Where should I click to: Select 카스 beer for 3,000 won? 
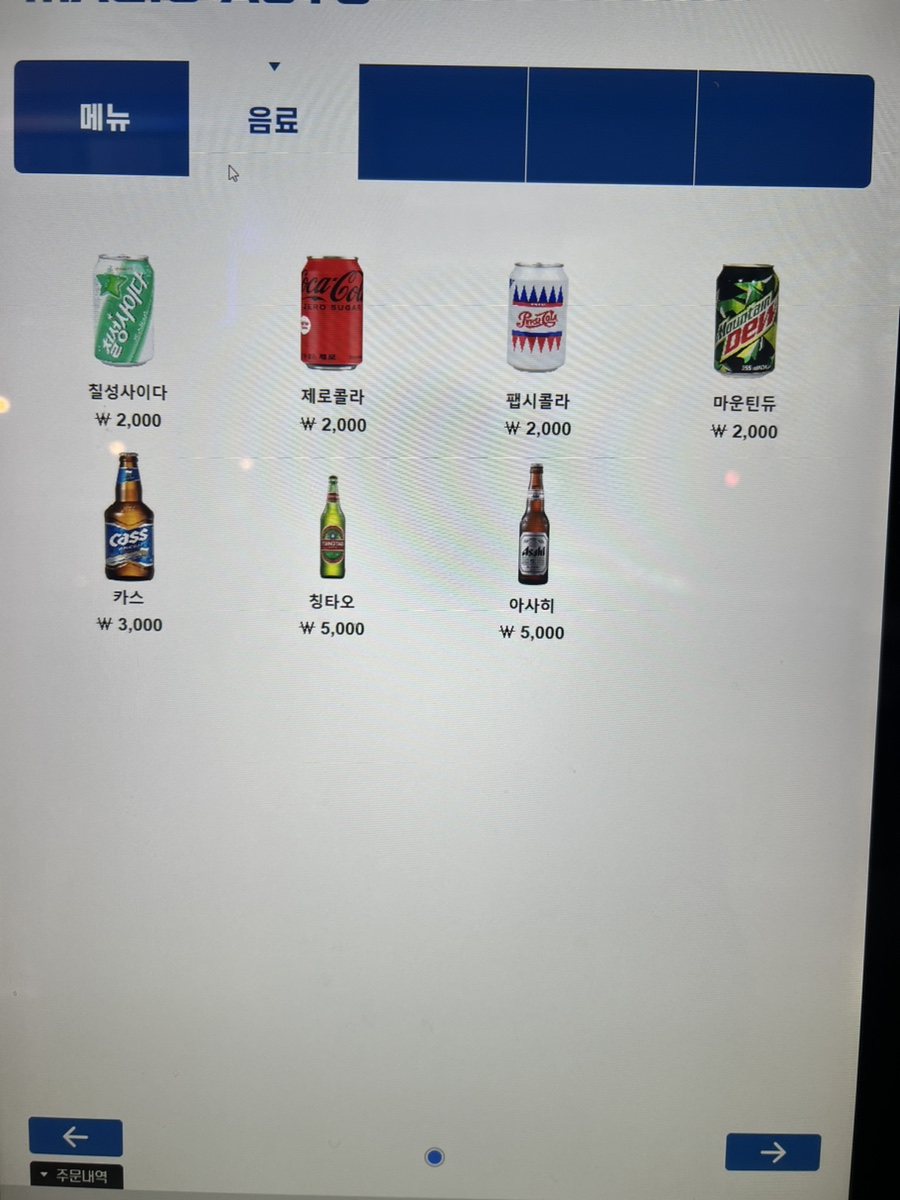[x=129, y=518]
